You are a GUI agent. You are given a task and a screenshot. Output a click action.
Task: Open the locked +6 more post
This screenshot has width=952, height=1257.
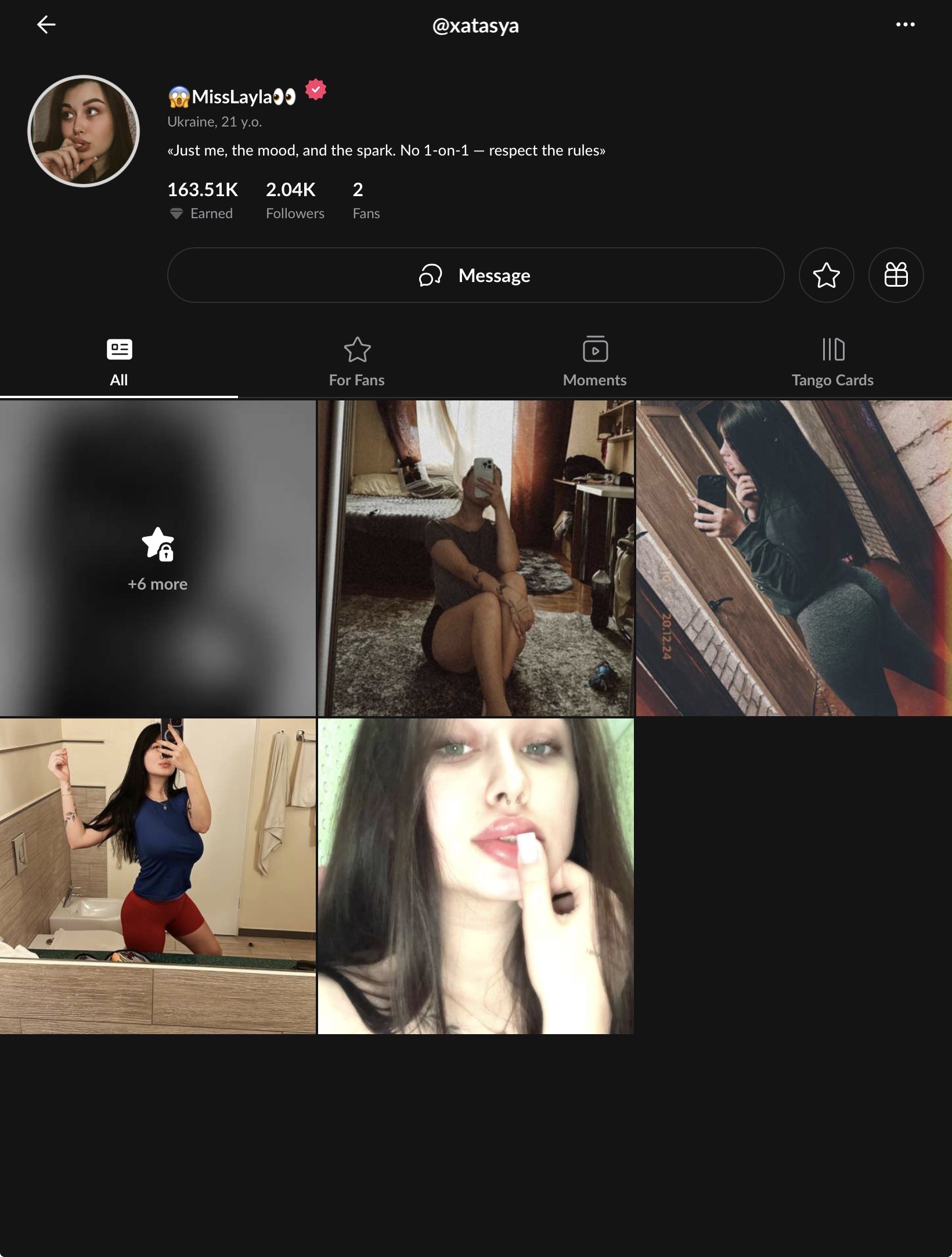[157, 558]
